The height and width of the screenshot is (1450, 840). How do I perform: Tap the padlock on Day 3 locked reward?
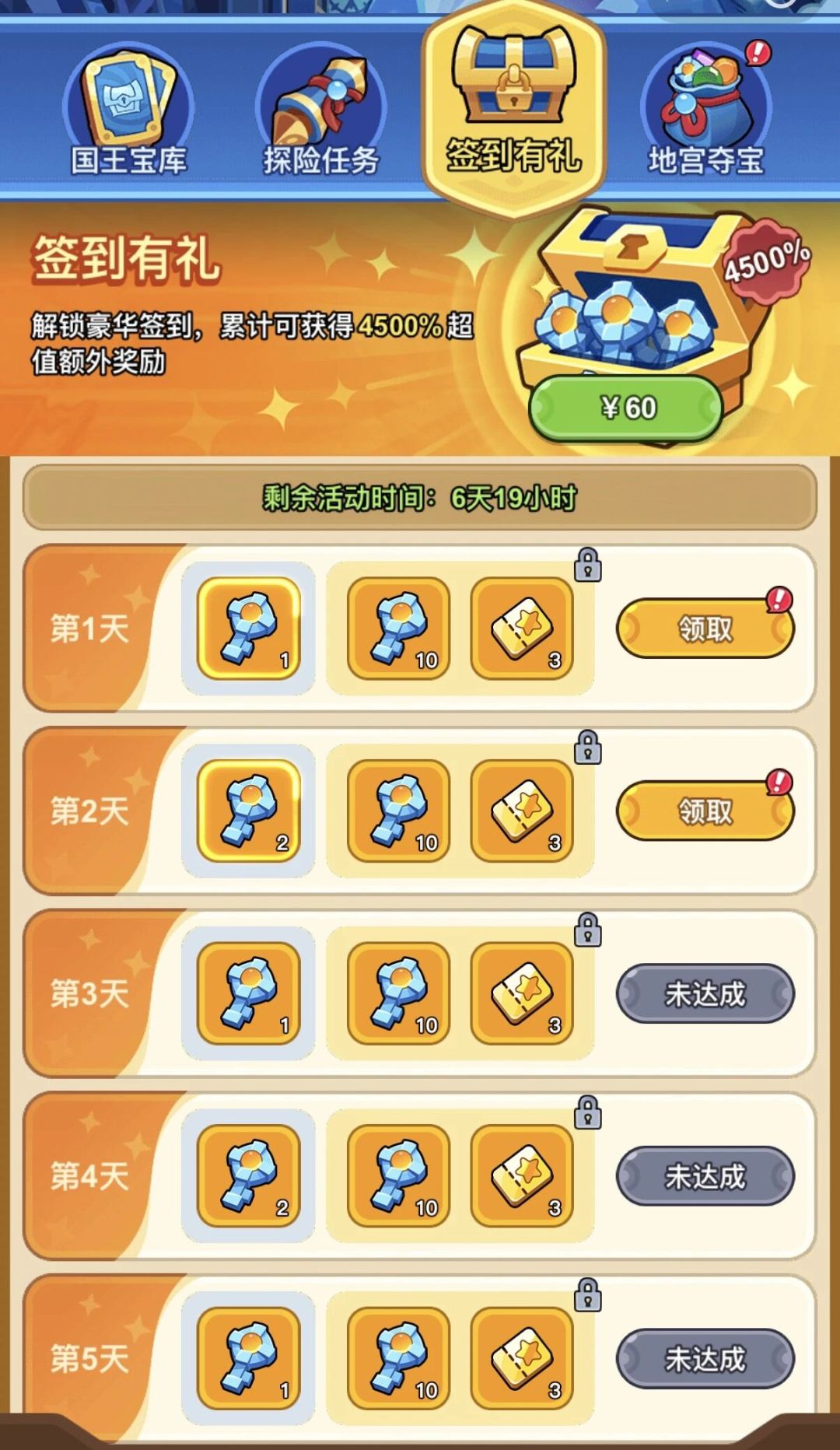point(588,930)
